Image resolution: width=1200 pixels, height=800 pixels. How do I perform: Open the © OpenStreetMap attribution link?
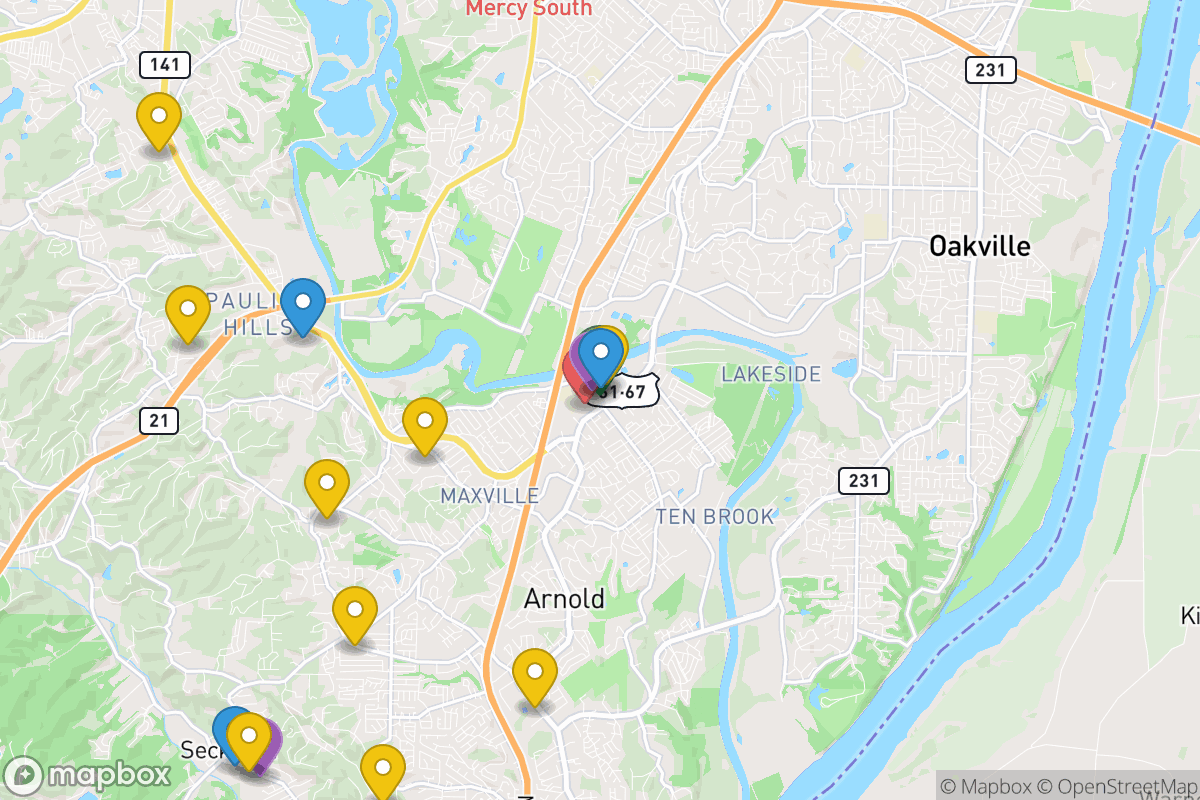[x=1117, y=786]
